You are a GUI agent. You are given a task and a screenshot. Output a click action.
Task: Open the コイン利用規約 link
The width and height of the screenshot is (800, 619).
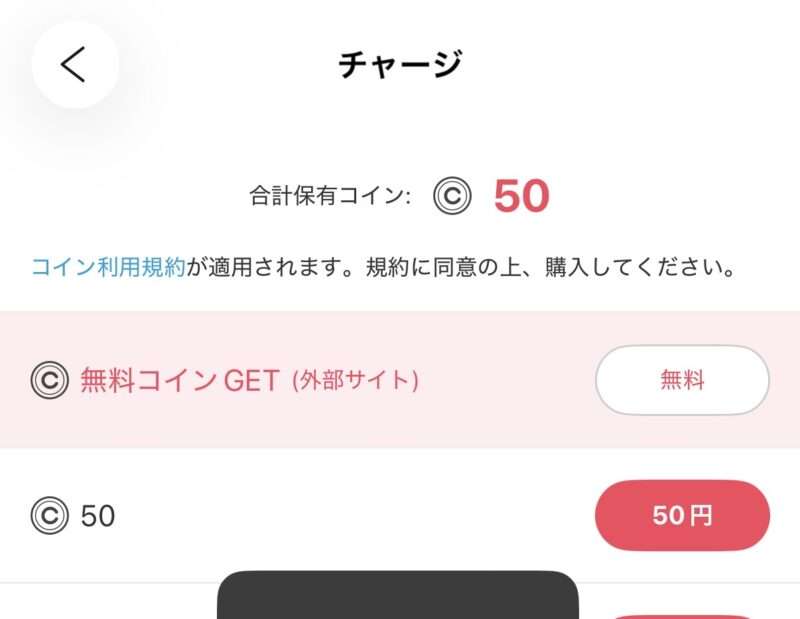[x=108, y=269]
